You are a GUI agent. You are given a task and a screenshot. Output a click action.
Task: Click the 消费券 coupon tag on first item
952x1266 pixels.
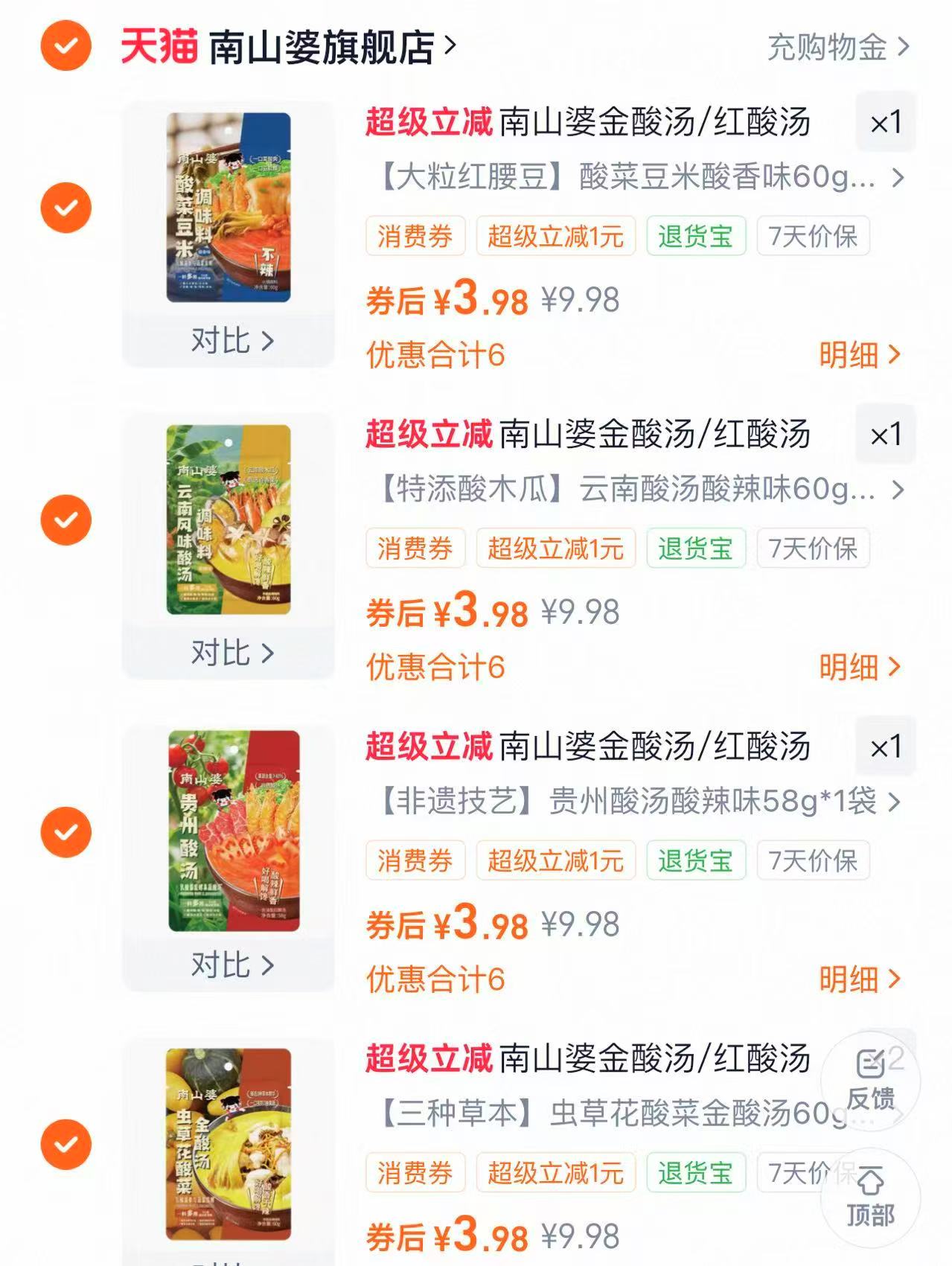(x=415, y=237)
